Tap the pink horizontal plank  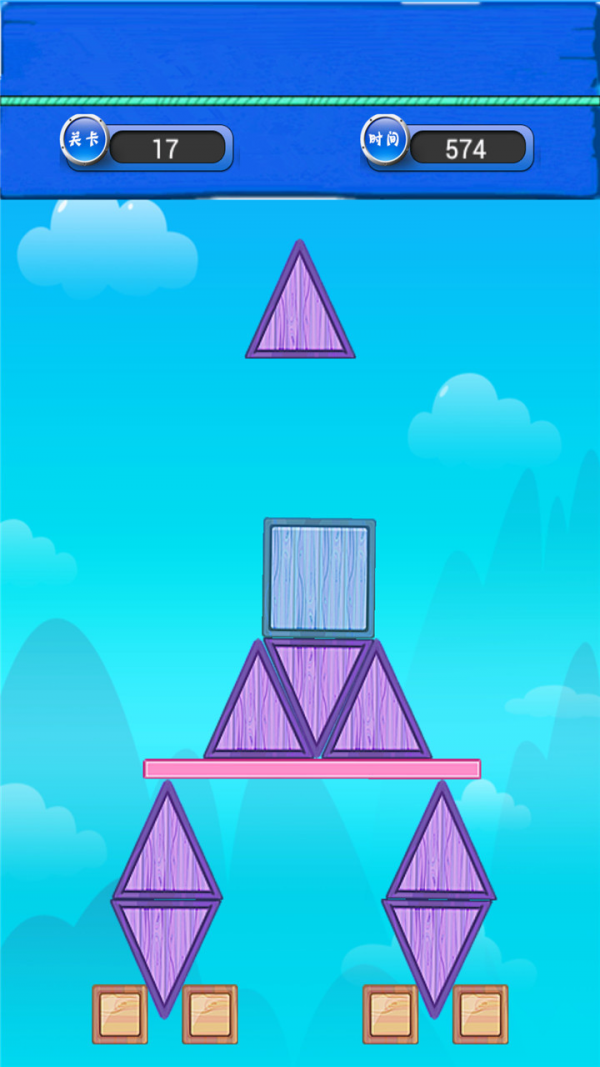312,769
